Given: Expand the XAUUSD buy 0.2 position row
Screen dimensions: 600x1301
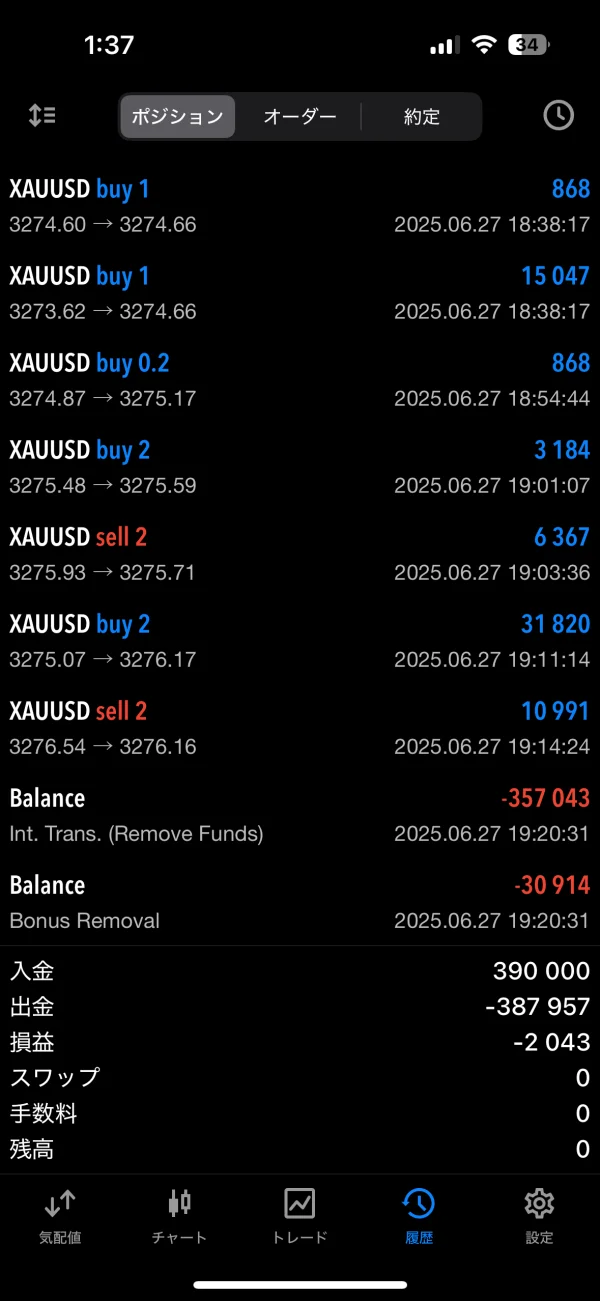Looking at the screenshot, I should (300, 379).
